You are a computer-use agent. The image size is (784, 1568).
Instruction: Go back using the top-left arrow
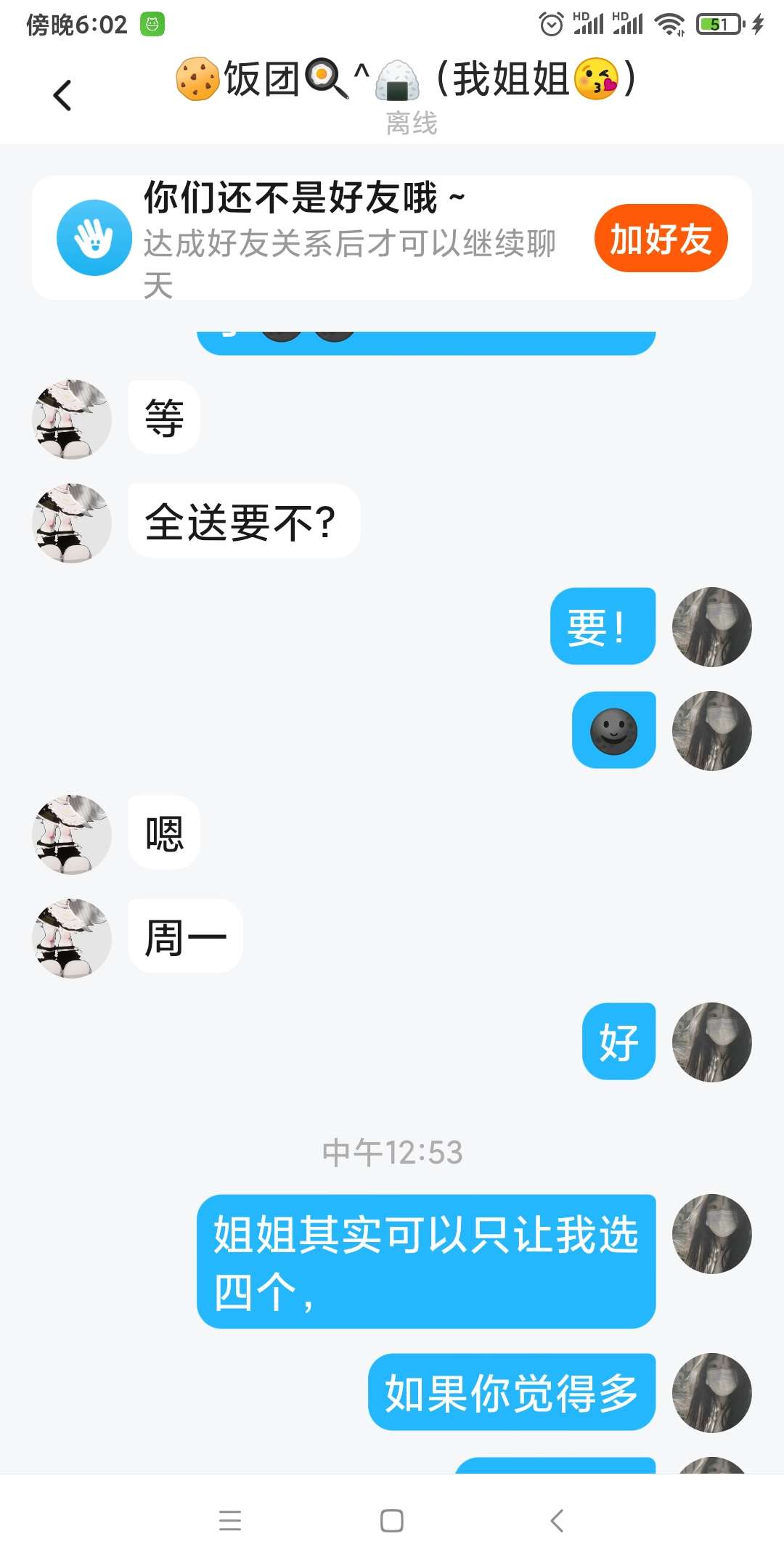click(x=62, y=95)
